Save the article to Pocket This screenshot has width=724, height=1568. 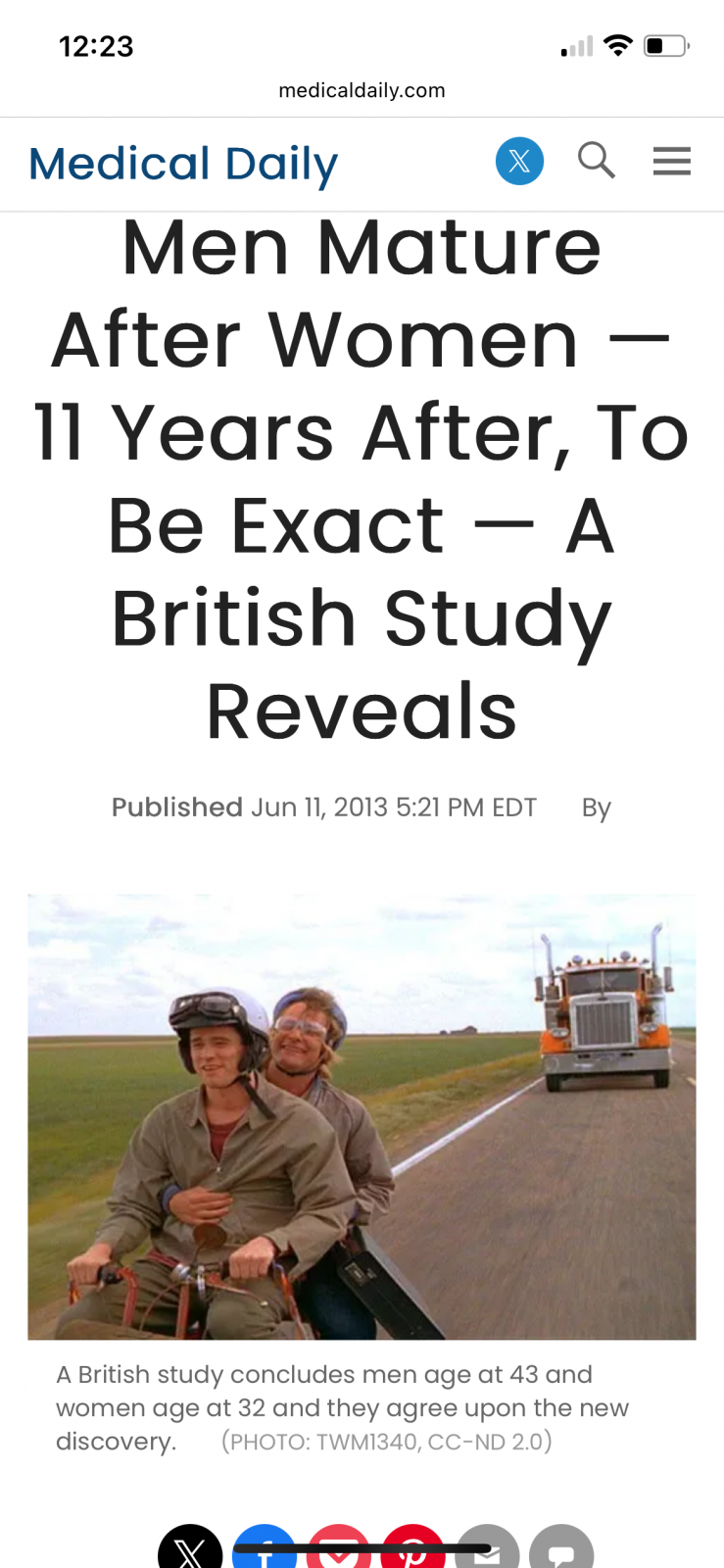click(339, 1552)
